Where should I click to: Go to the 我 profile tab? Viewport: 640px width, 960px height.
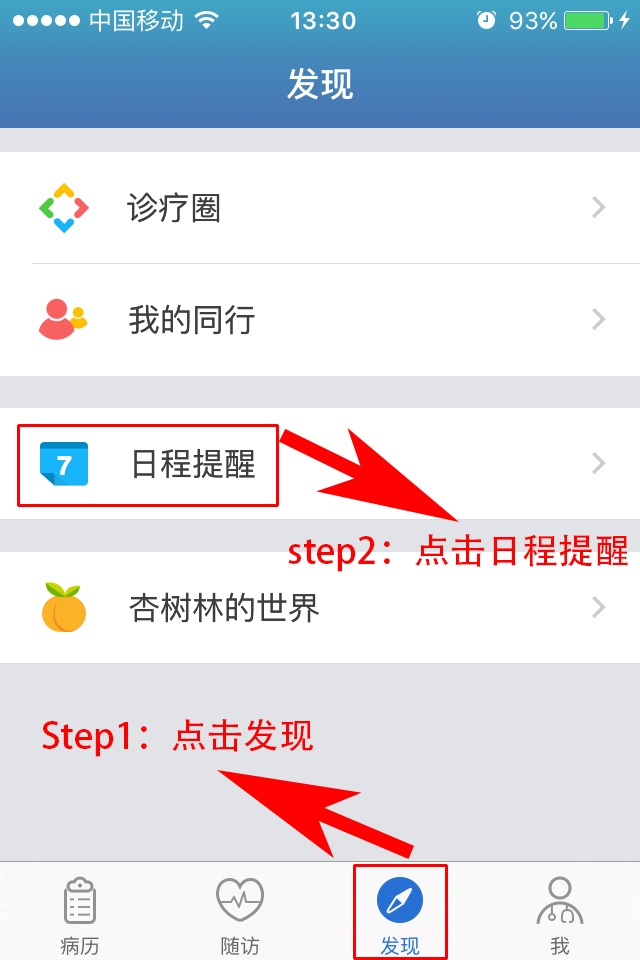pos(560,914)
